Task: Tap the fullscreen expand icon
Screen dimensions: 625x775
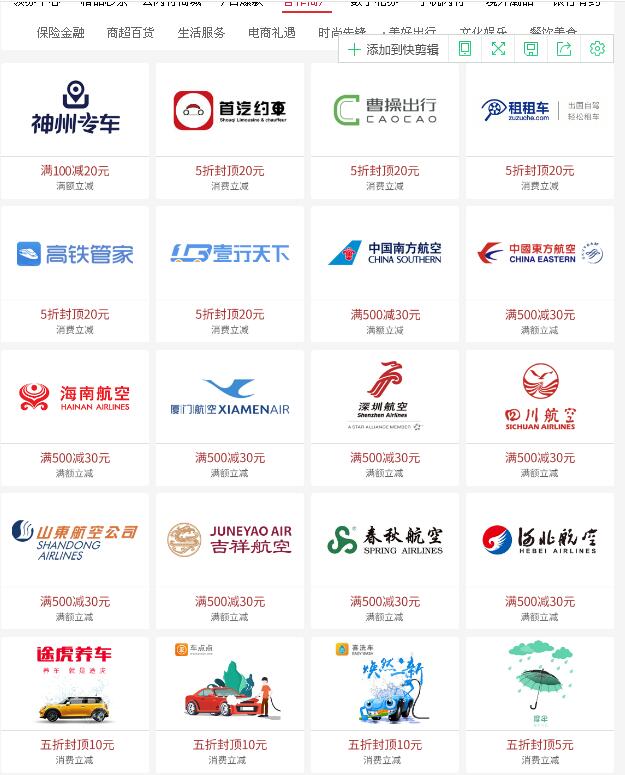Action: (x=498, y=49)
